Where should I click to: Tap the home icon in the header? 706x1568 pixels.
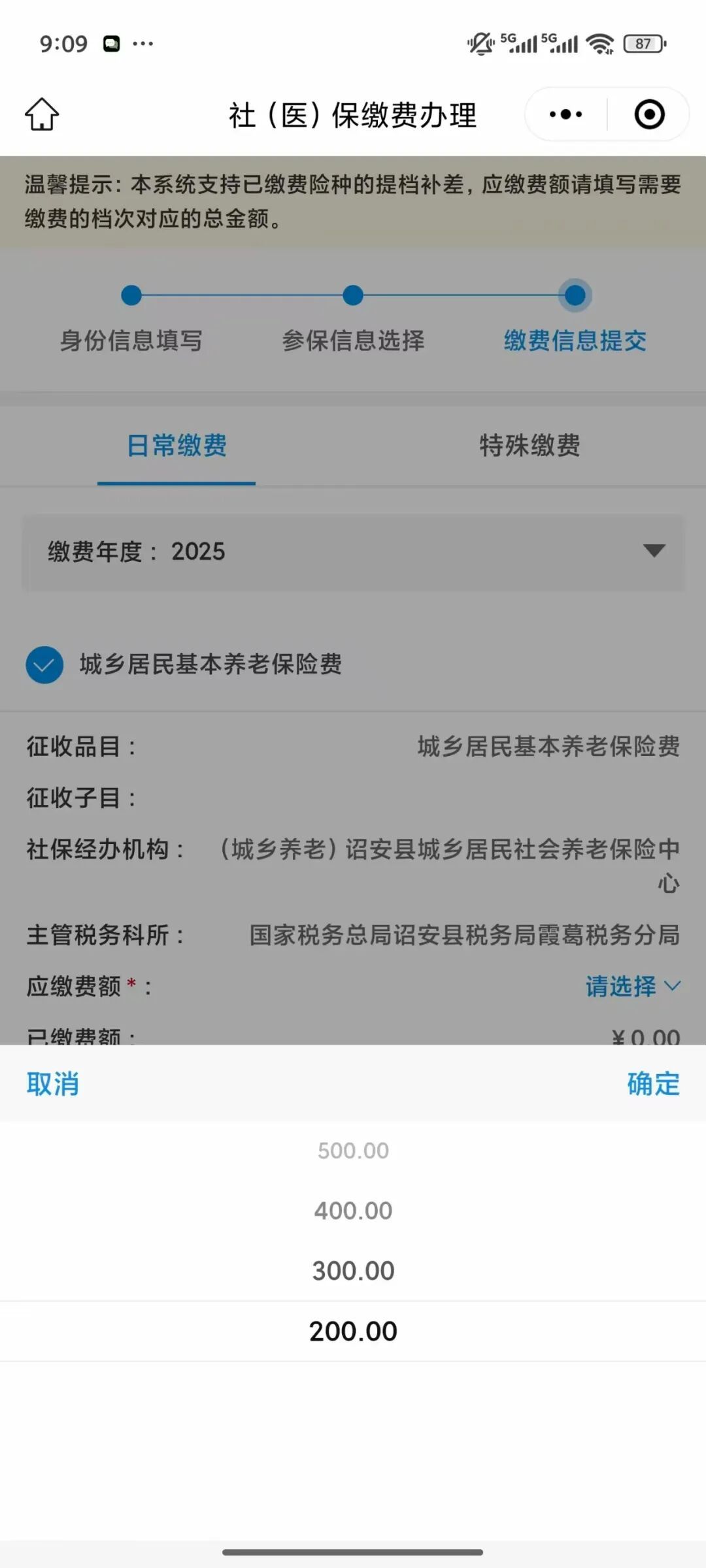click(x=42, y=114)
